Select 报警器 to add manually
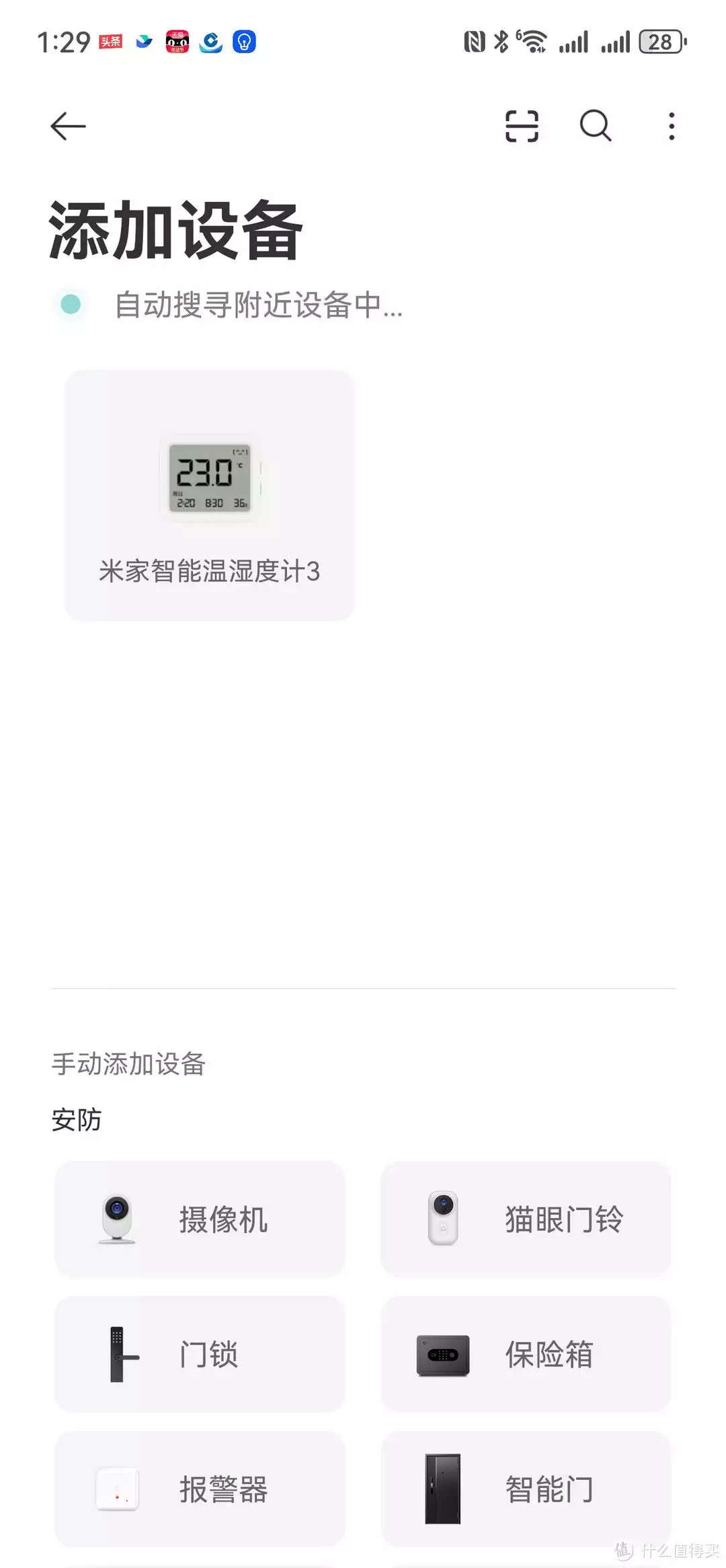 200,1488
